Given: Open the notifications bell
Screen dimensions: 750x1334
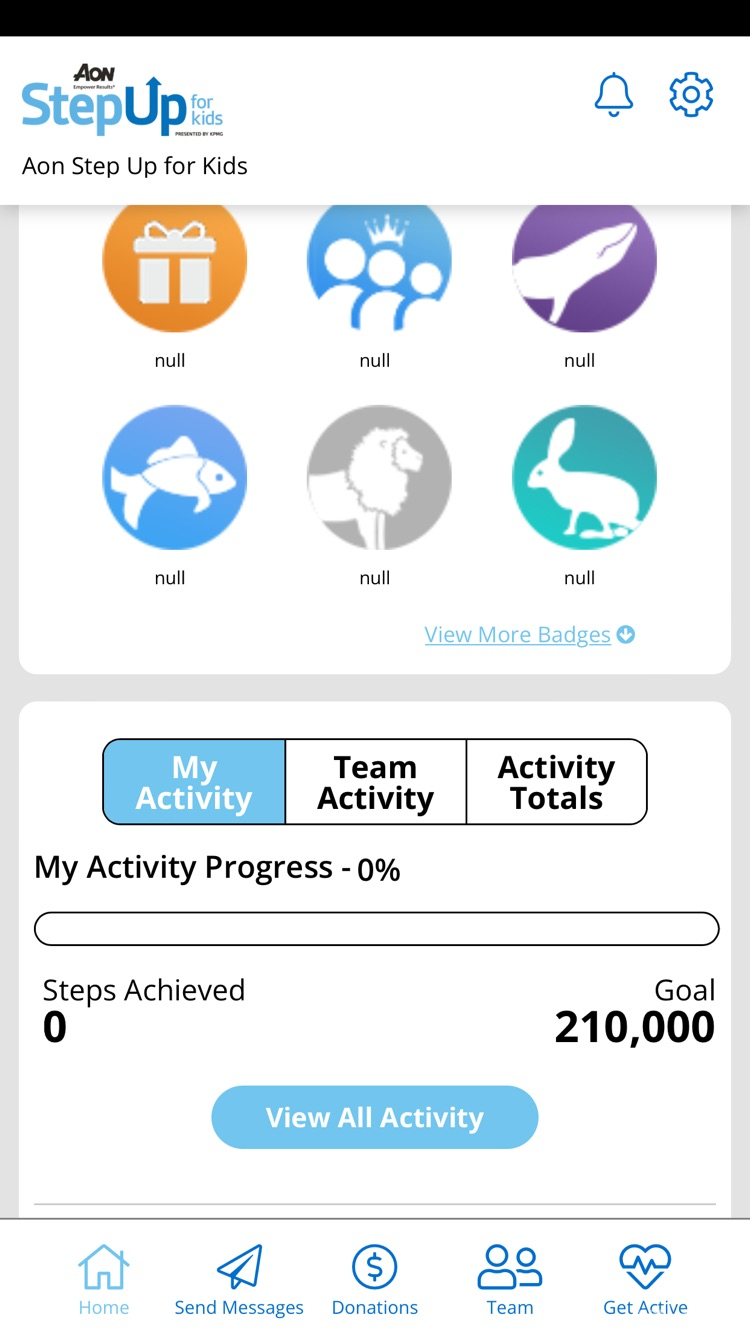Looking at the screenshot, I should click(613, 95).
